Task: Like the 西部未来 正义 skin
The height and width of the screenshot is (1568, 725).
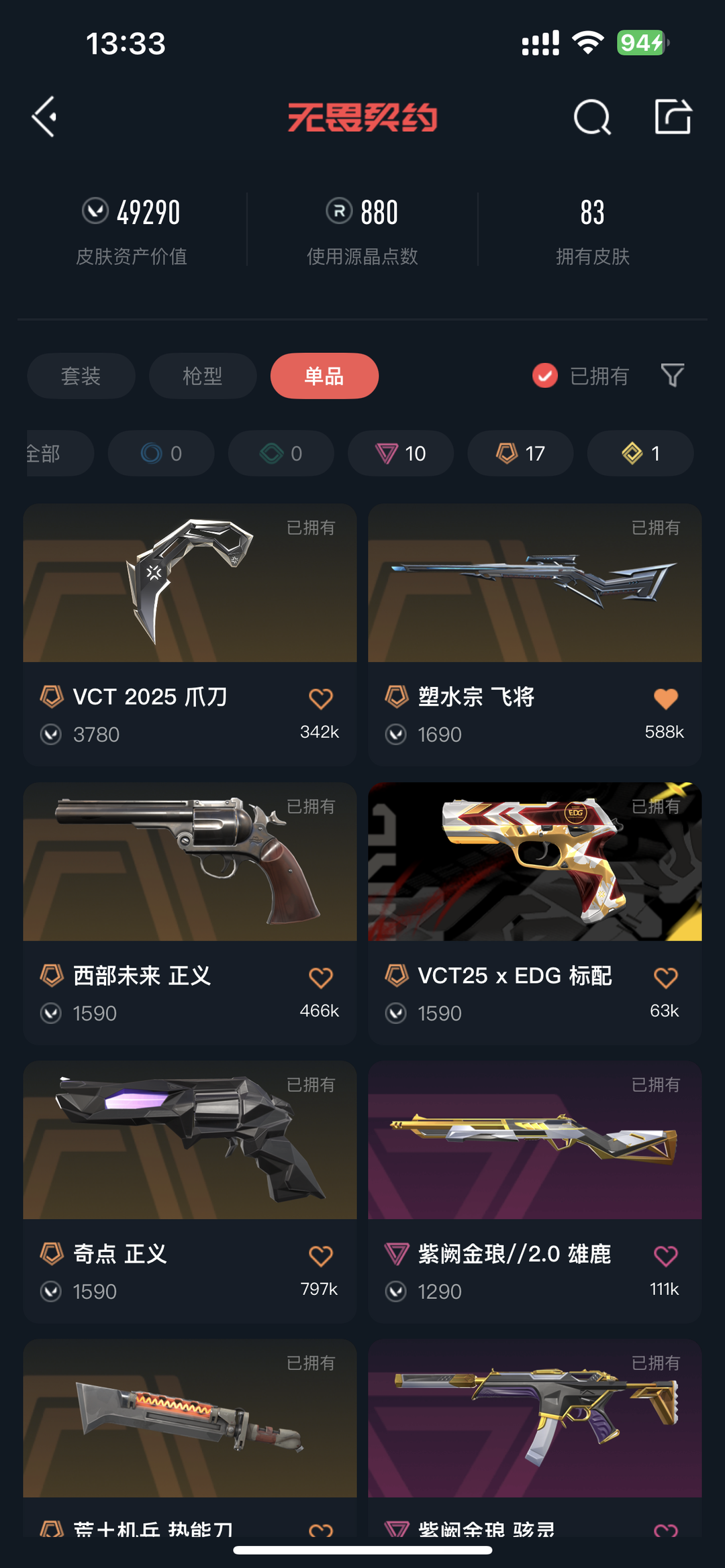Action: (x=321, y=978)
